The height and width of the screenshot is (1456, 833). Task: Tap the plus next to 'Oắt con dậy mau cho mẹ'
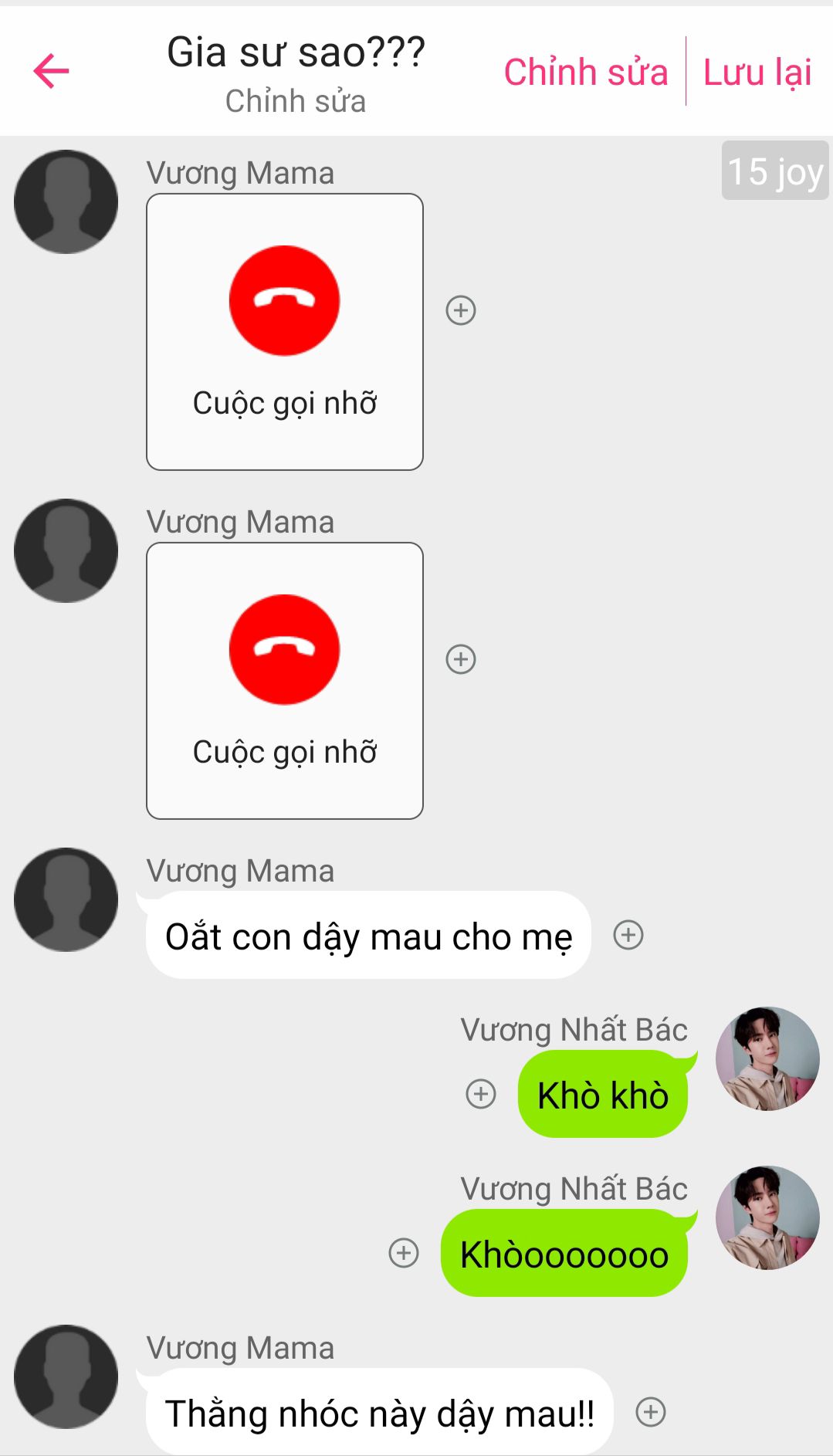point(628,935)
